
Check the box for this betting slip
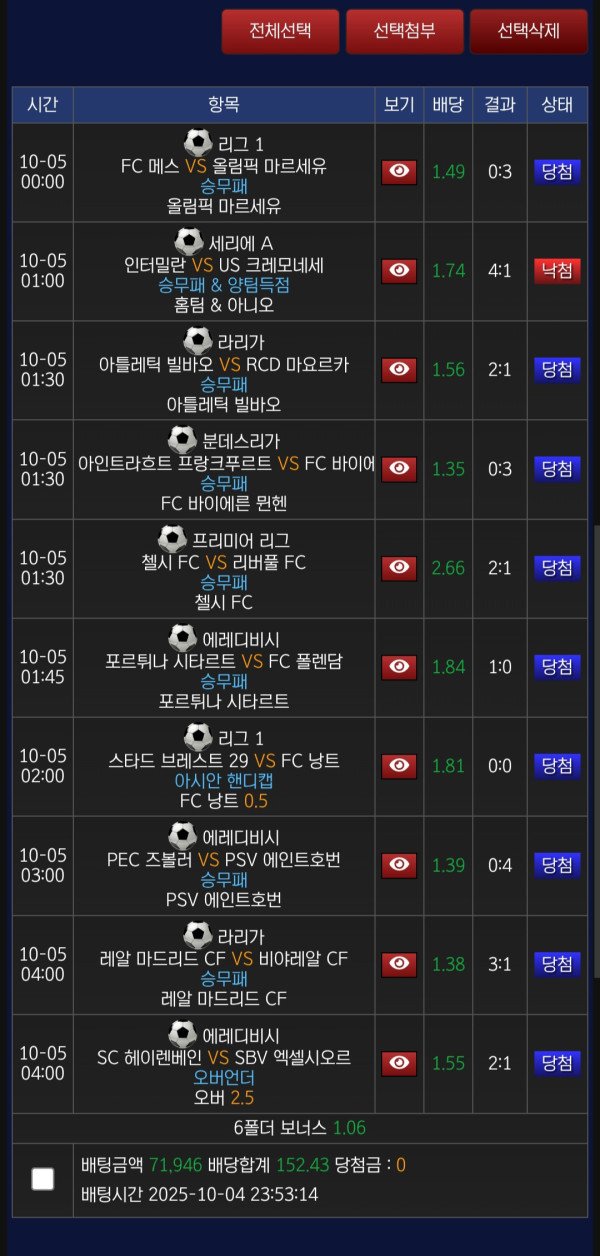43,1179
